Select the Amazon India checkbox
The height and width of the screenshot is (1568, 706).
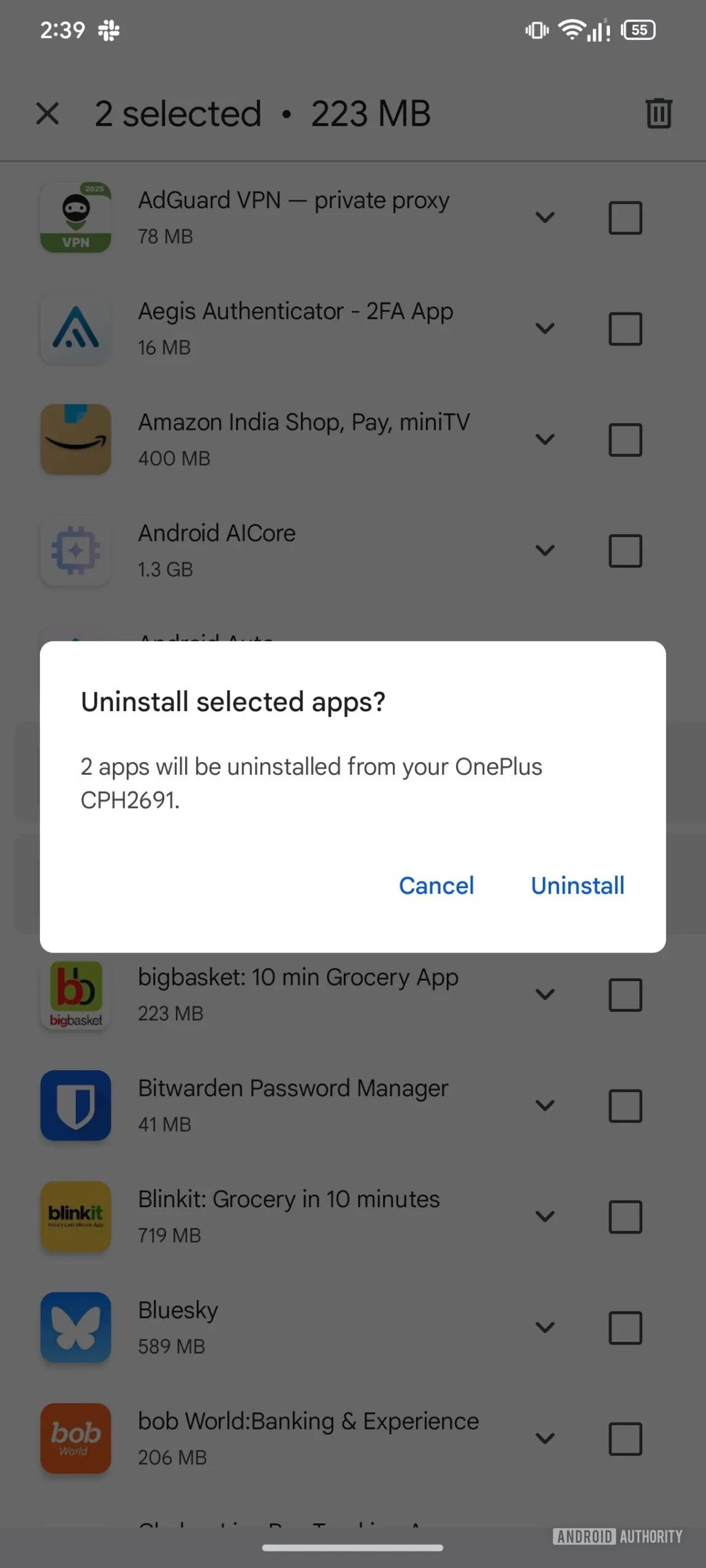[625, 440]
